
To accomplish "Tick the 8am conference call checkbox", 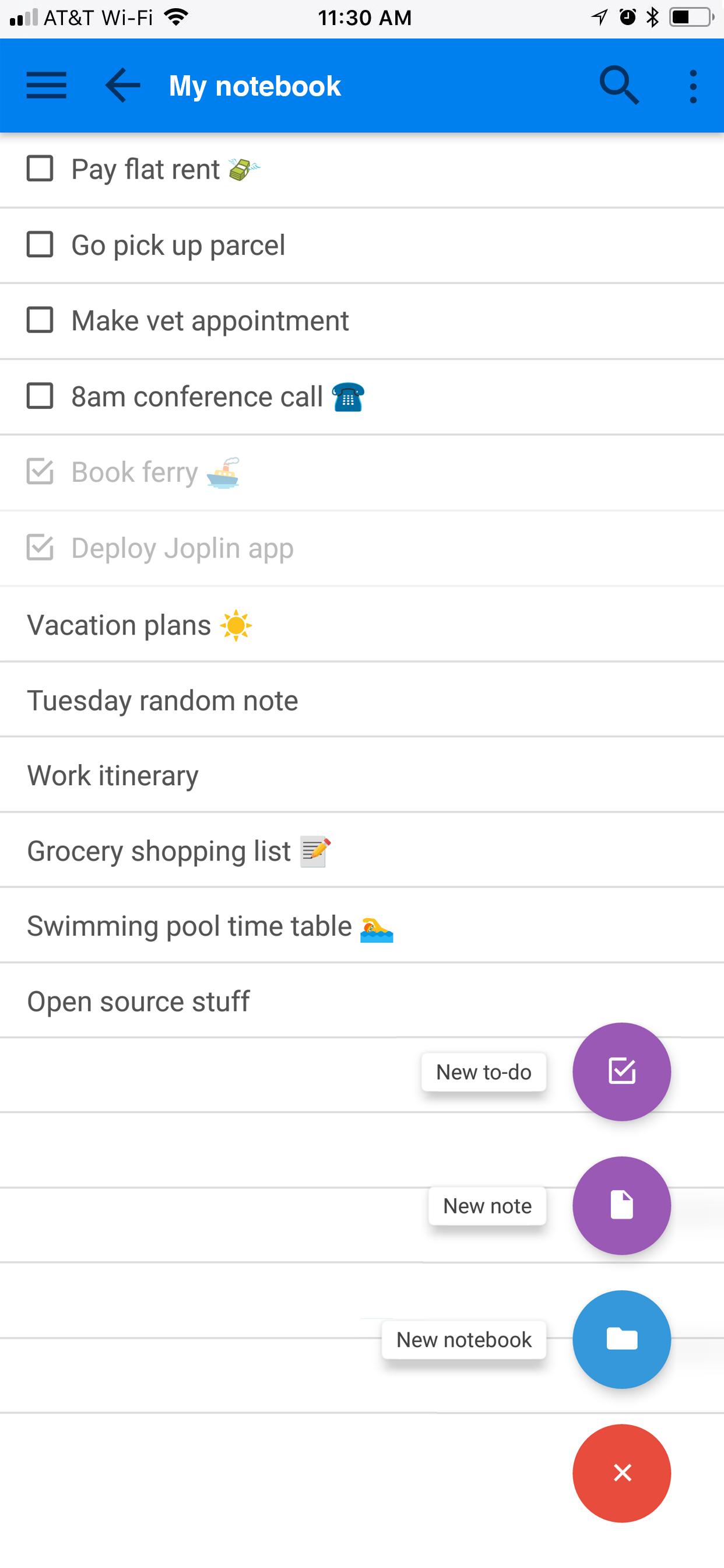I will 40,396.
